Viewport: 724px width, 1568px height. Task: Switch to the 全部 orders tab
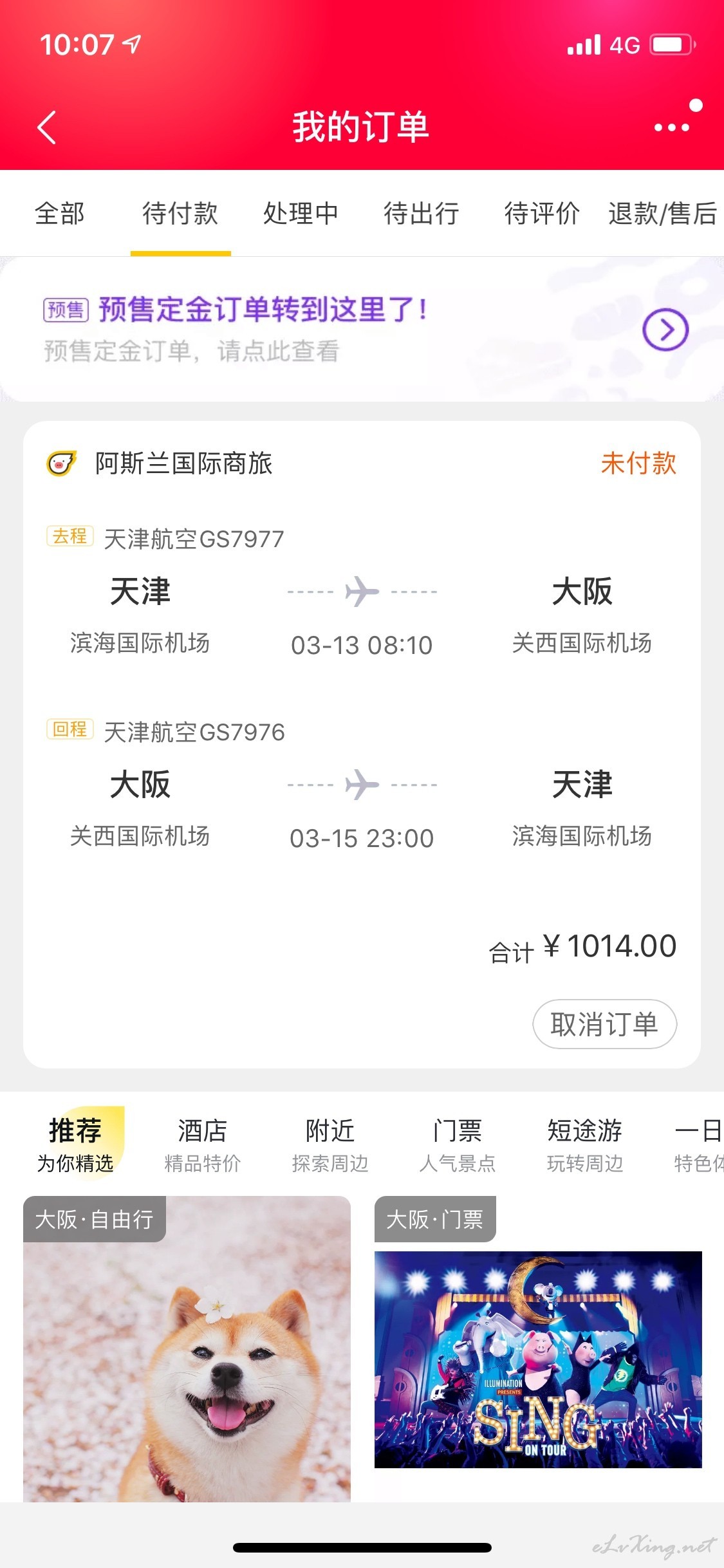[60, 213]
